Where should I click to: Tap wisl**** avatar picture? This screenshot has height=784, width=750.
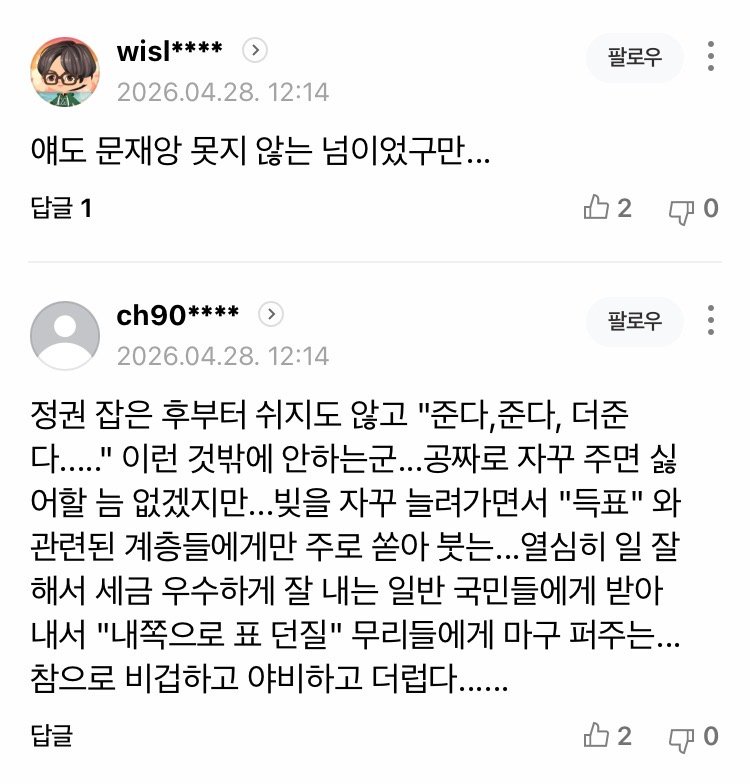(65, 72)
